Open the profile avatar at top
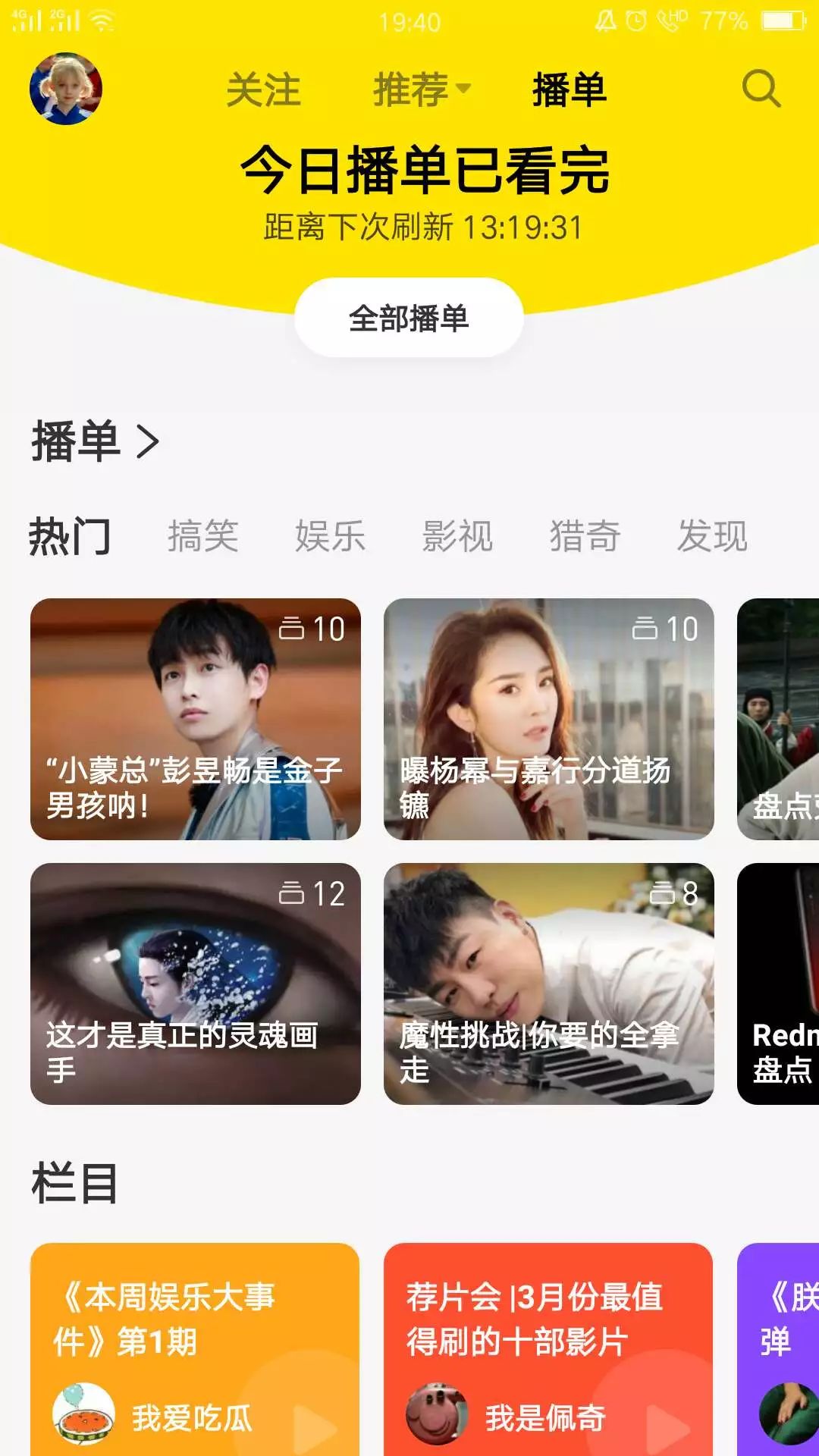This screenshot has width=819, height=1456. pos(66,89)
